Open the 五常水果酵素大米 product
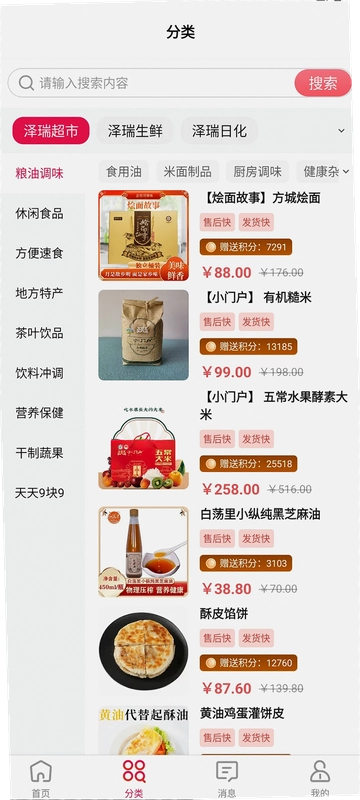360x800 pixels. [x=224, y=443]
